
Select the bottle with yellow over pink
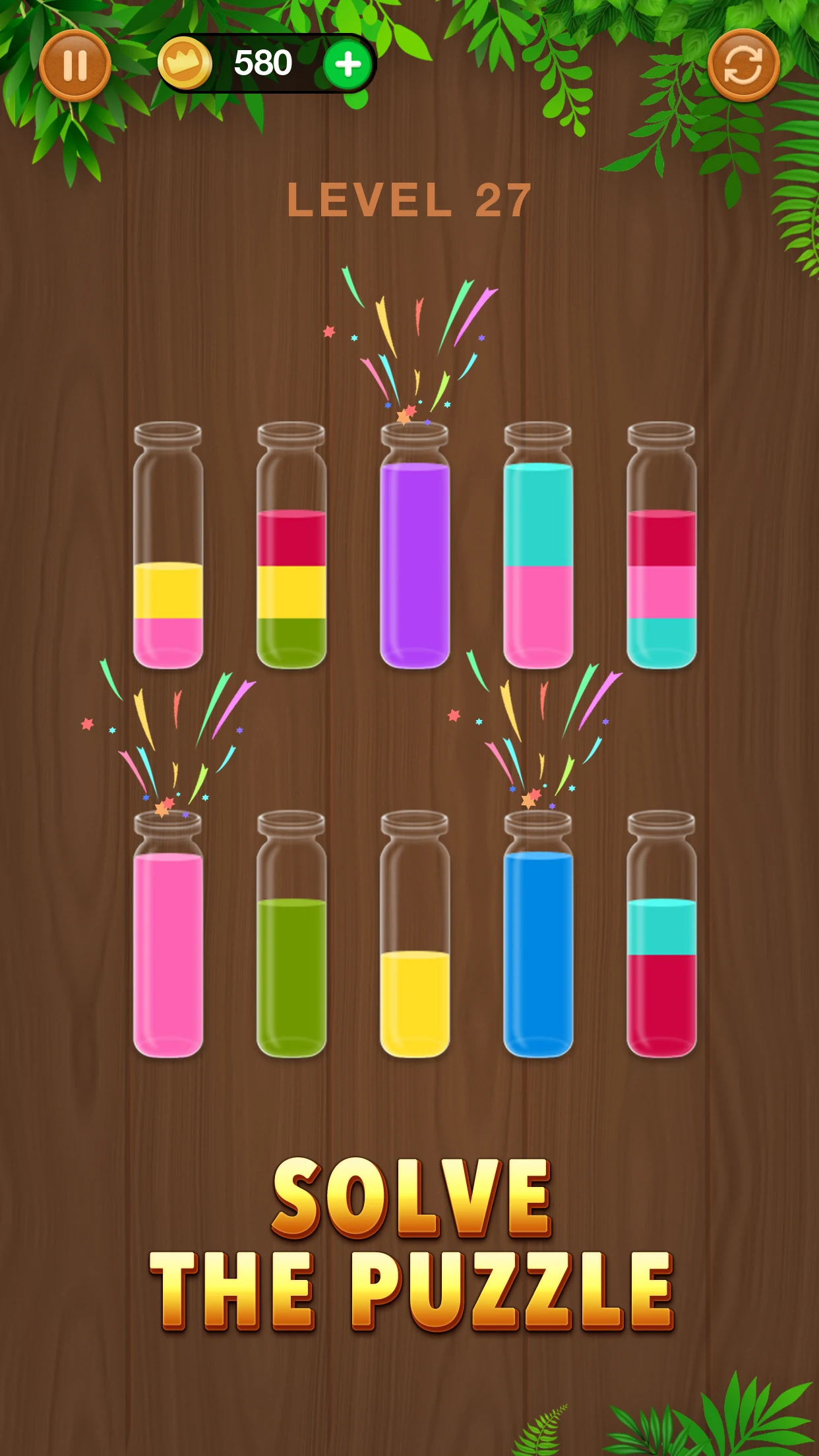point(168,545)
